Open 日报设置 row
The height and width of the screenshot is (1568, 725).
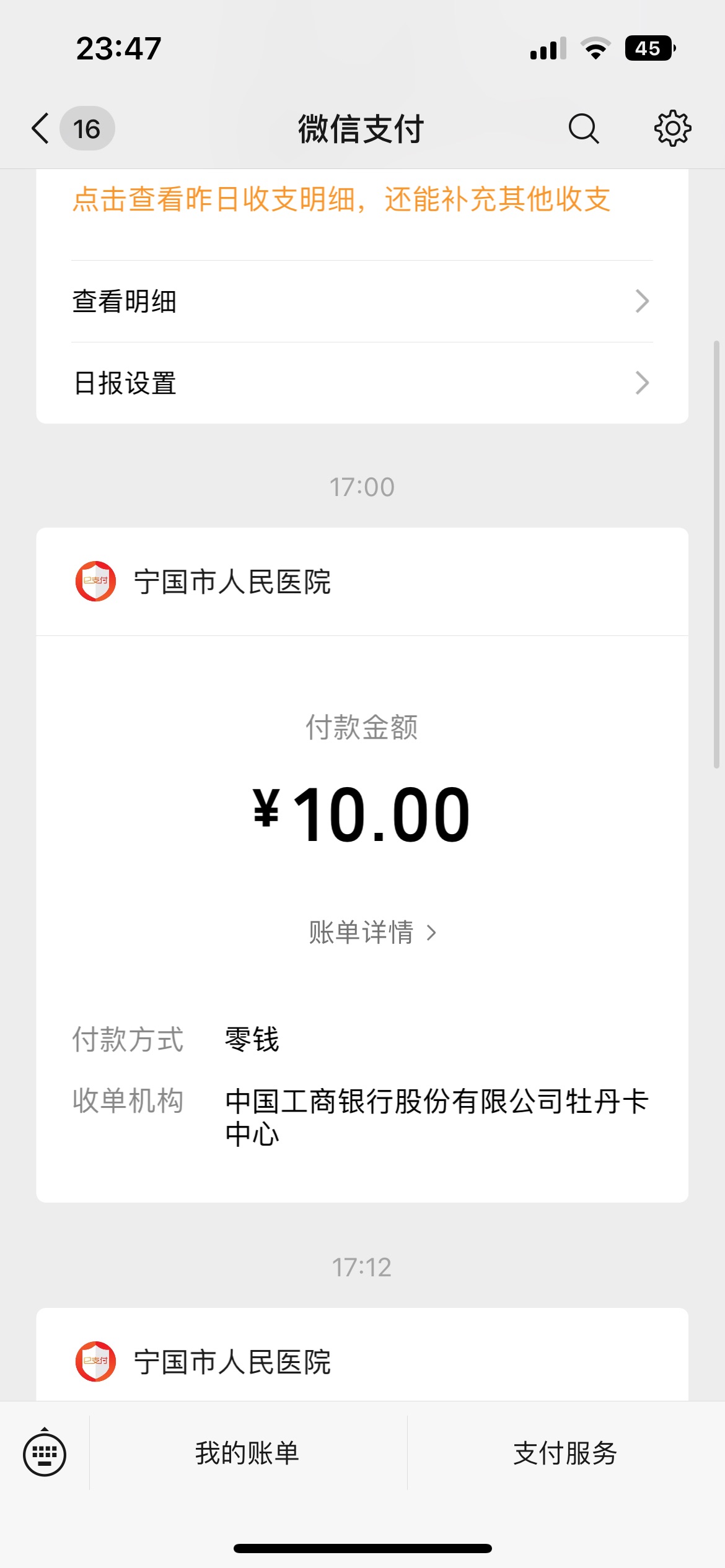click(362, 383)
